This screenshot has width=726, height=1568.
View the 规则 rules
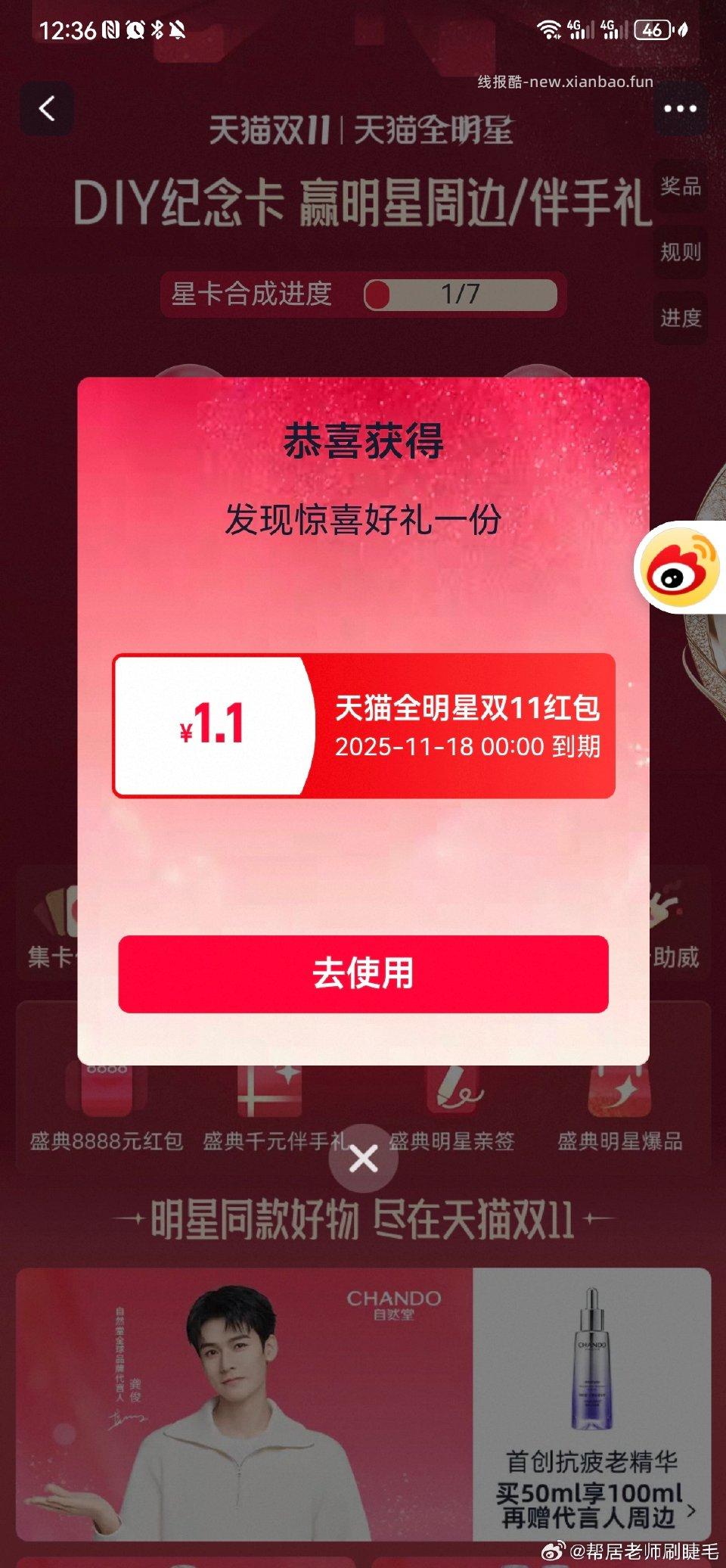680,252
